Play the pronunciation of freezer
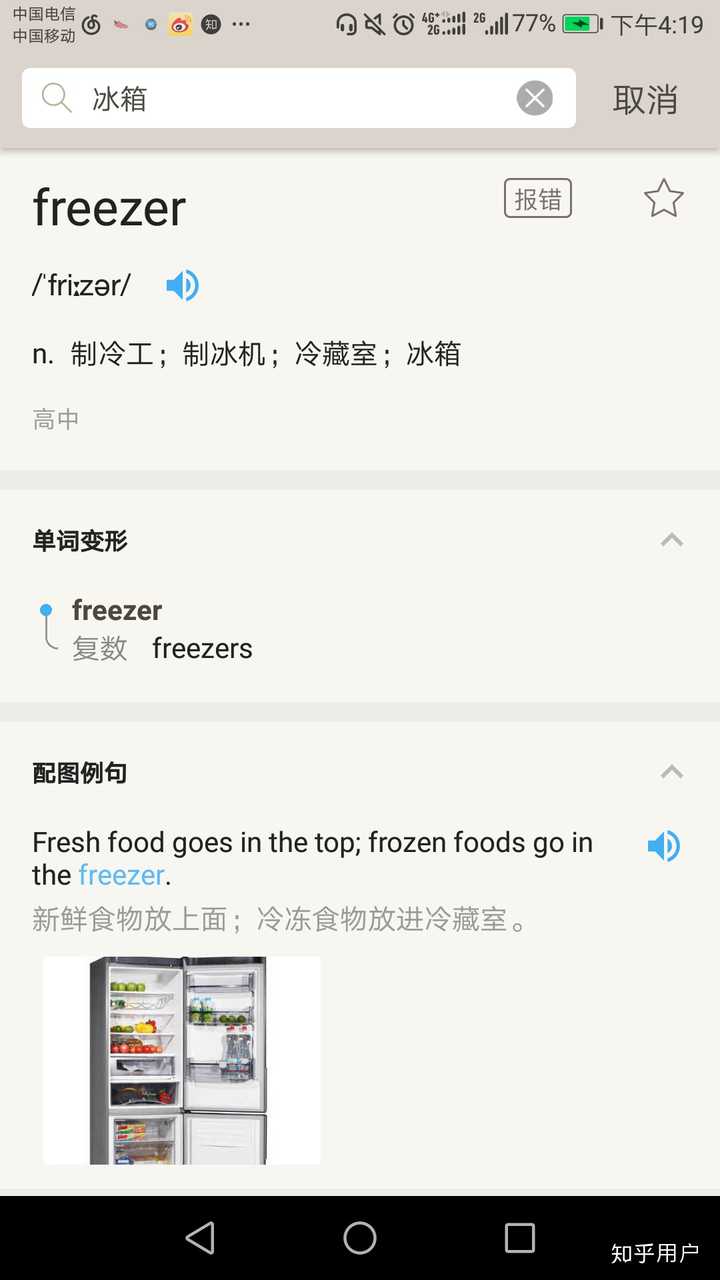 [182, 284]
